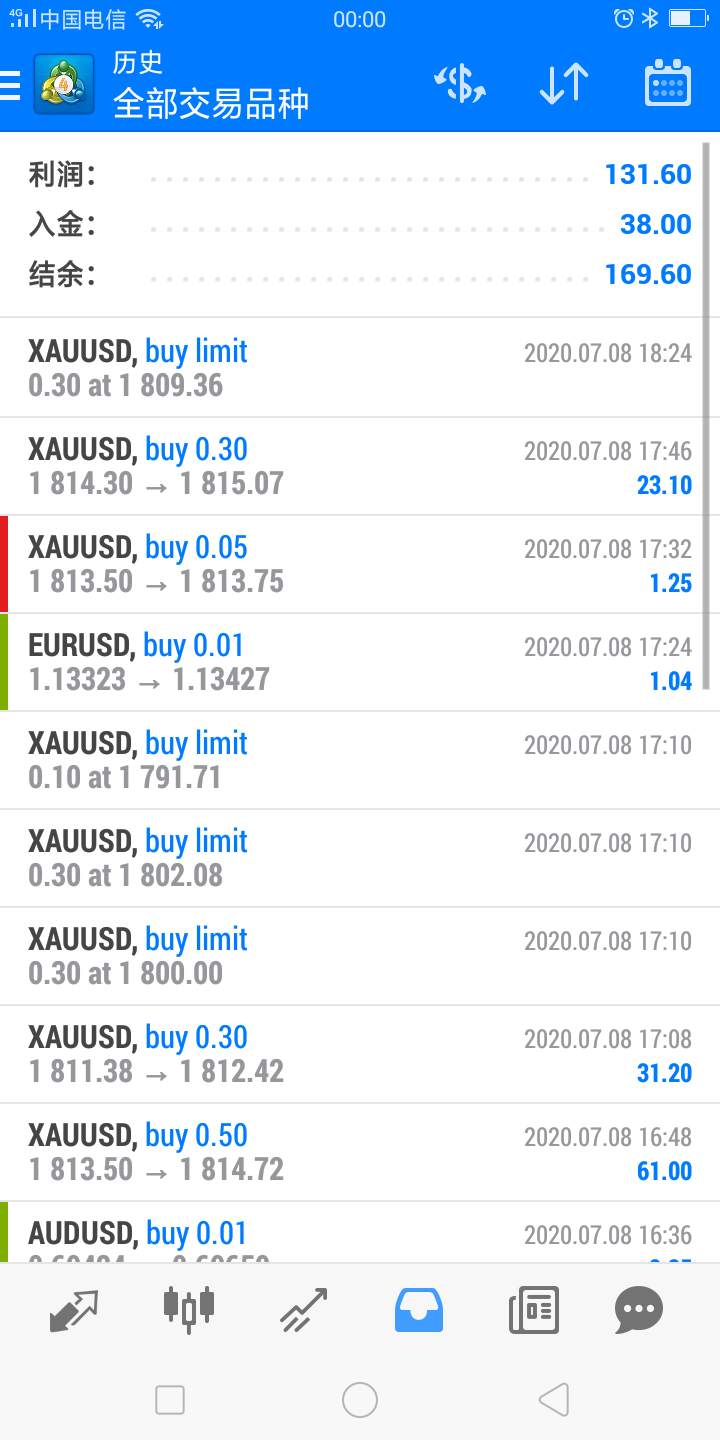Open XAUUSD buy limit at 1 809.36
Image resolution: width=720 pixels, height=1440 pixels.
(360, 368)
